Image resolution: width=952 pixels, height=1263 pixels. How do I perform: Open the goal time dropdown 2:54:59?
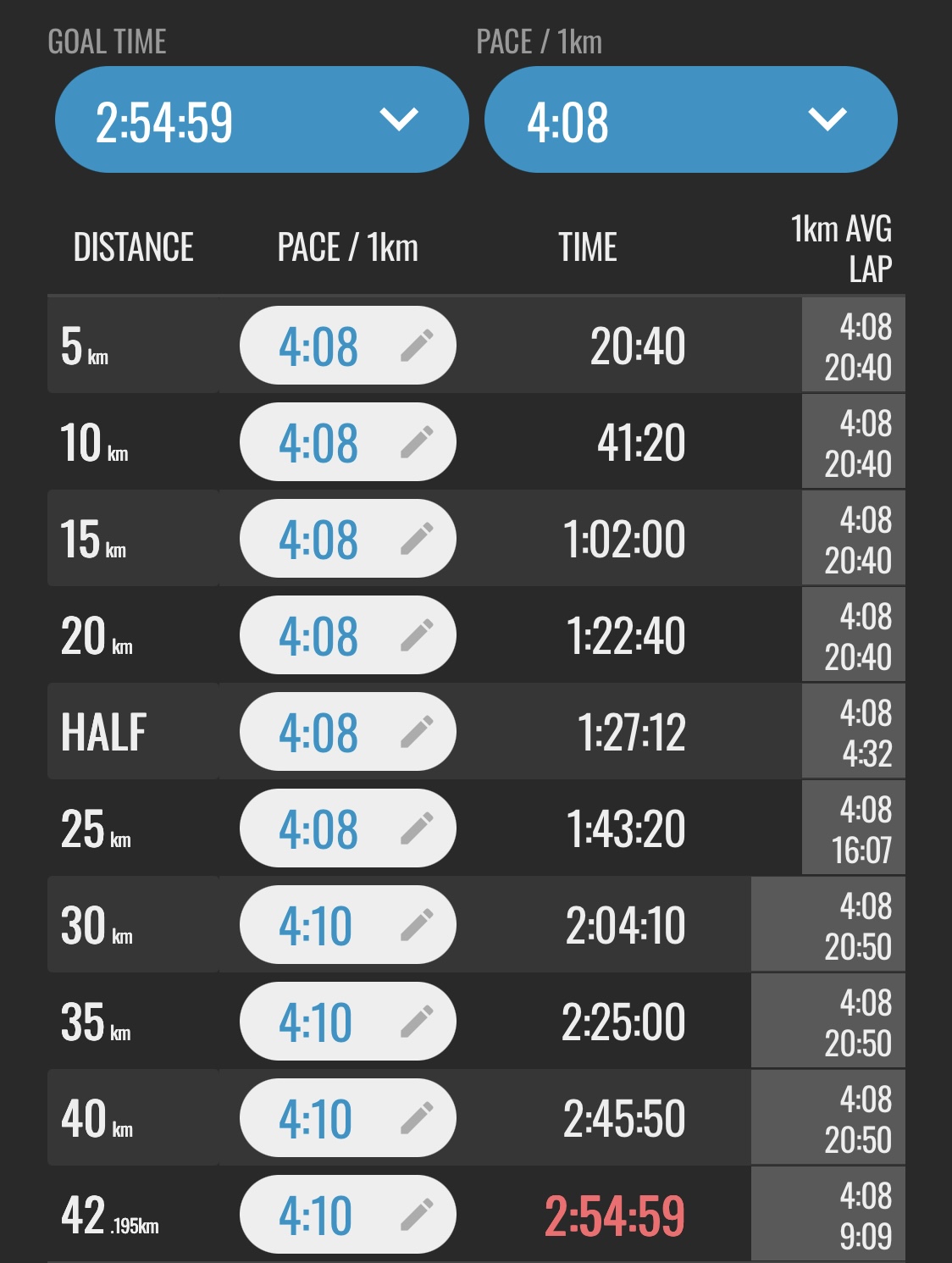[x=261, y=119]
